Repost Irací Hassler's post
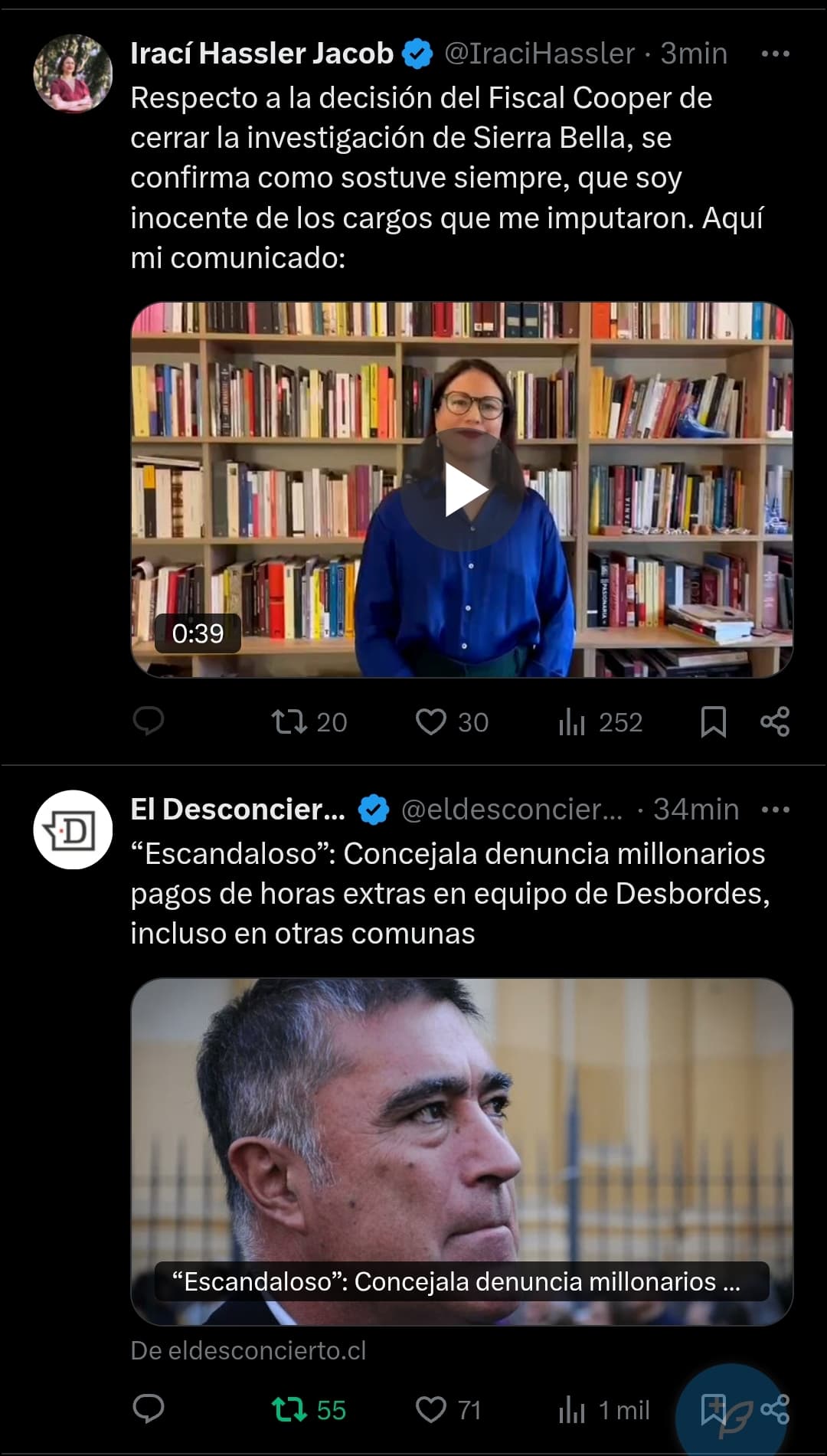Screen dimensions: 827x1456 309,721
